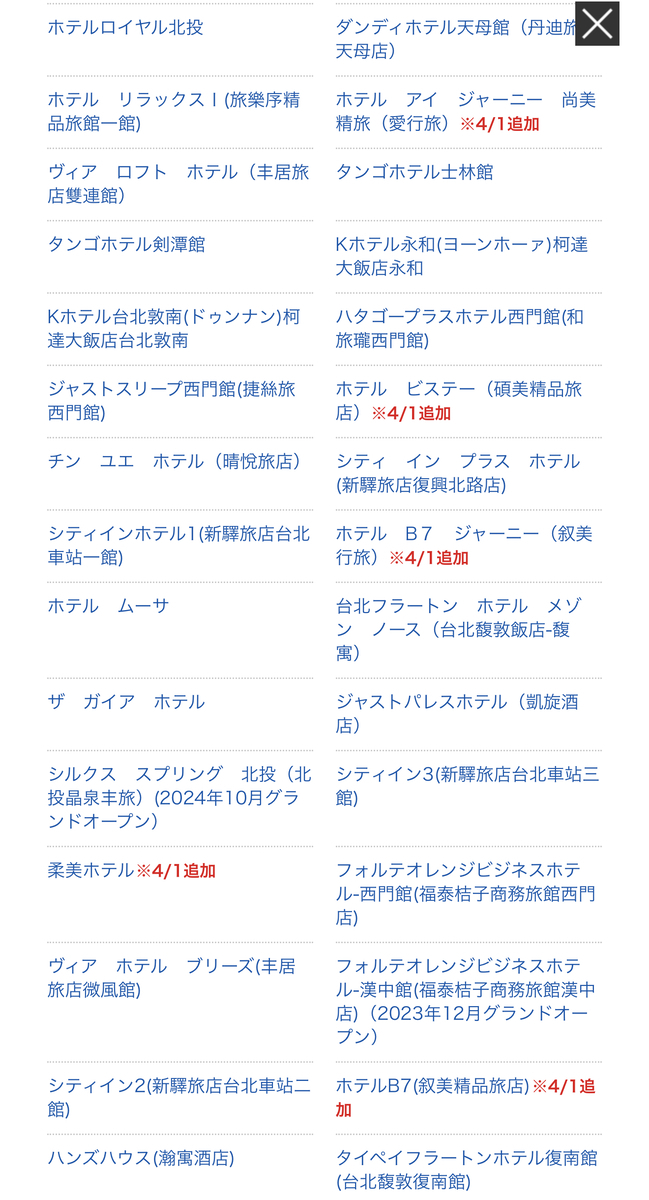Select ハタゴープラスホテル西門館

pos(460,328)
